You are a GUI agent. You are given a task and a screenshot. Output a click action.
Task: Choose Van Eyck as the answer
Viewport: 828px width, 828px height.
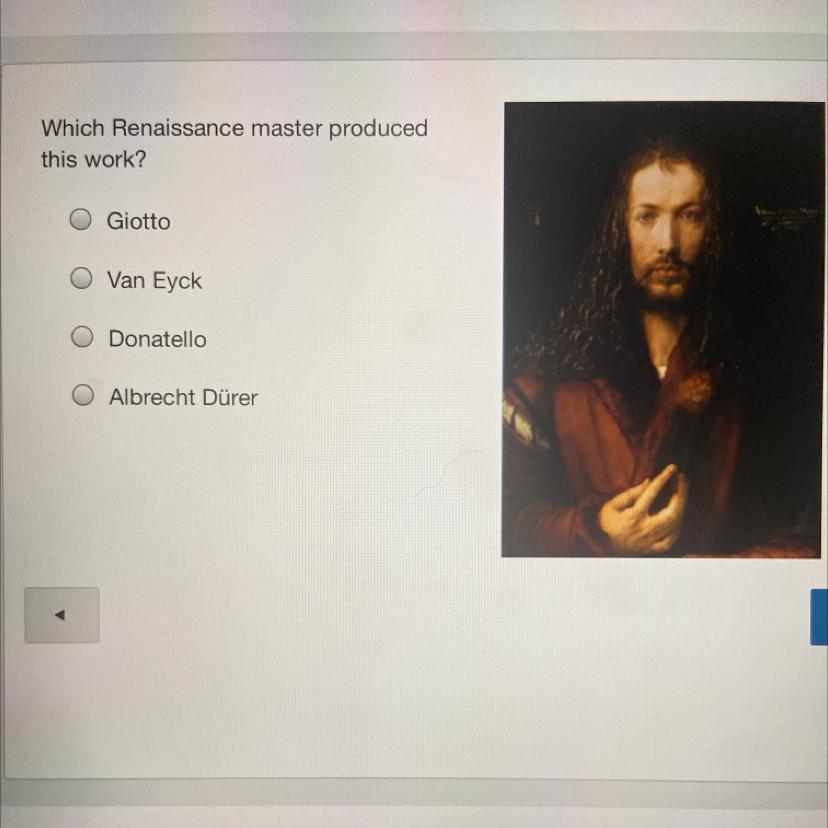point(81,279)
